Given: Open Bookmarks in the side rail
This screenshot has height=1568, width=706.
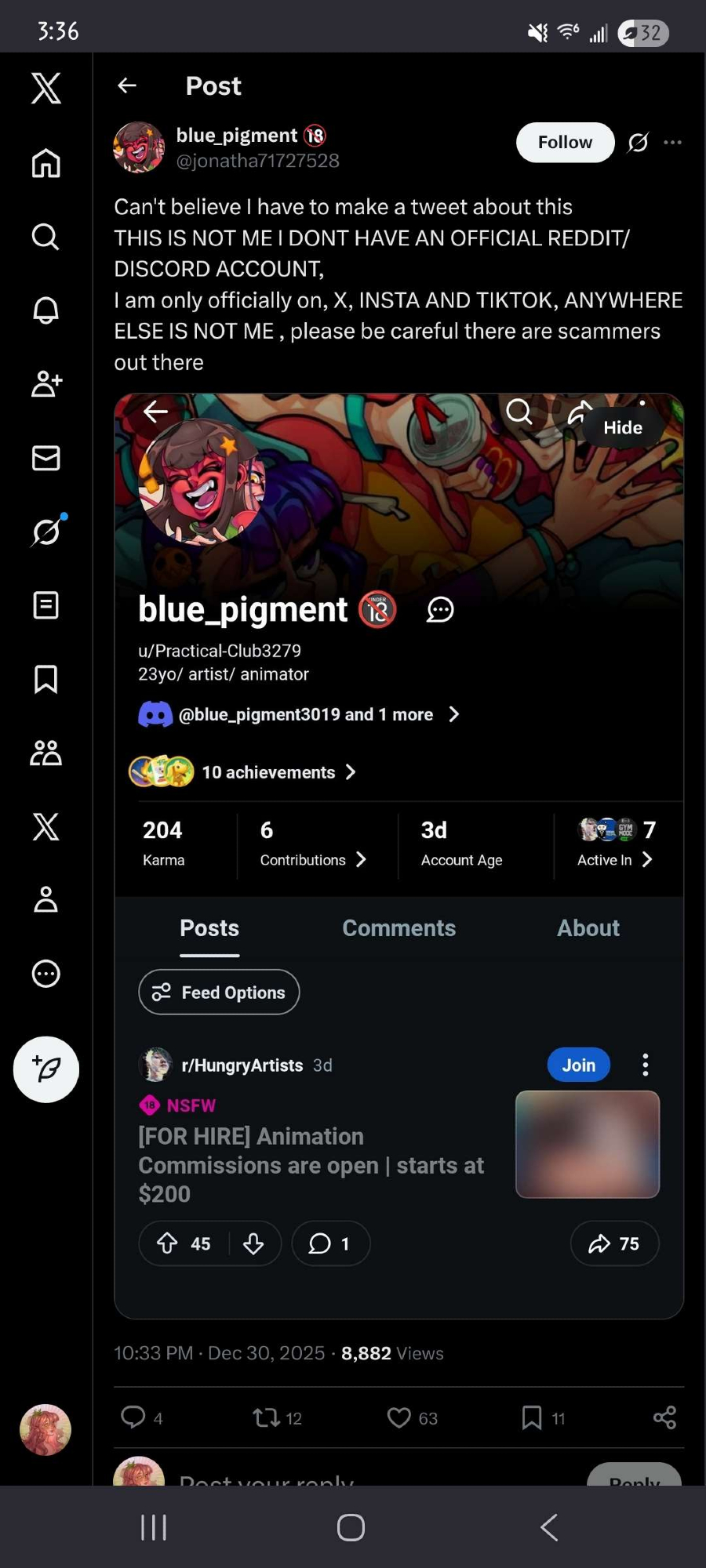Looking at the screenshot, I should point(45,679).
